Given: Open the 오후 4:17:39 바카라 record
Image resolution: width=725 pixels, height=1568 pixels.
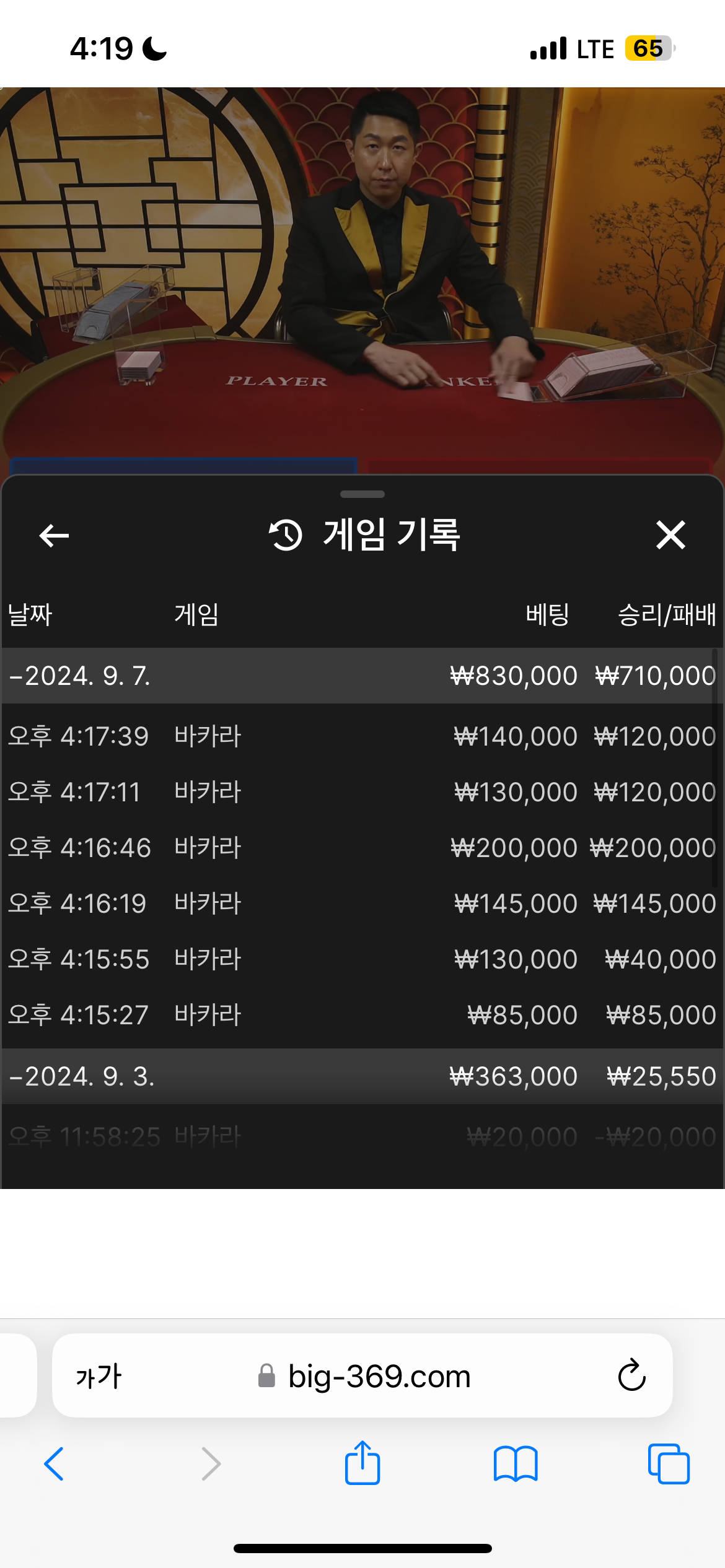Looking at the screenshot, I should click(362, 736).
